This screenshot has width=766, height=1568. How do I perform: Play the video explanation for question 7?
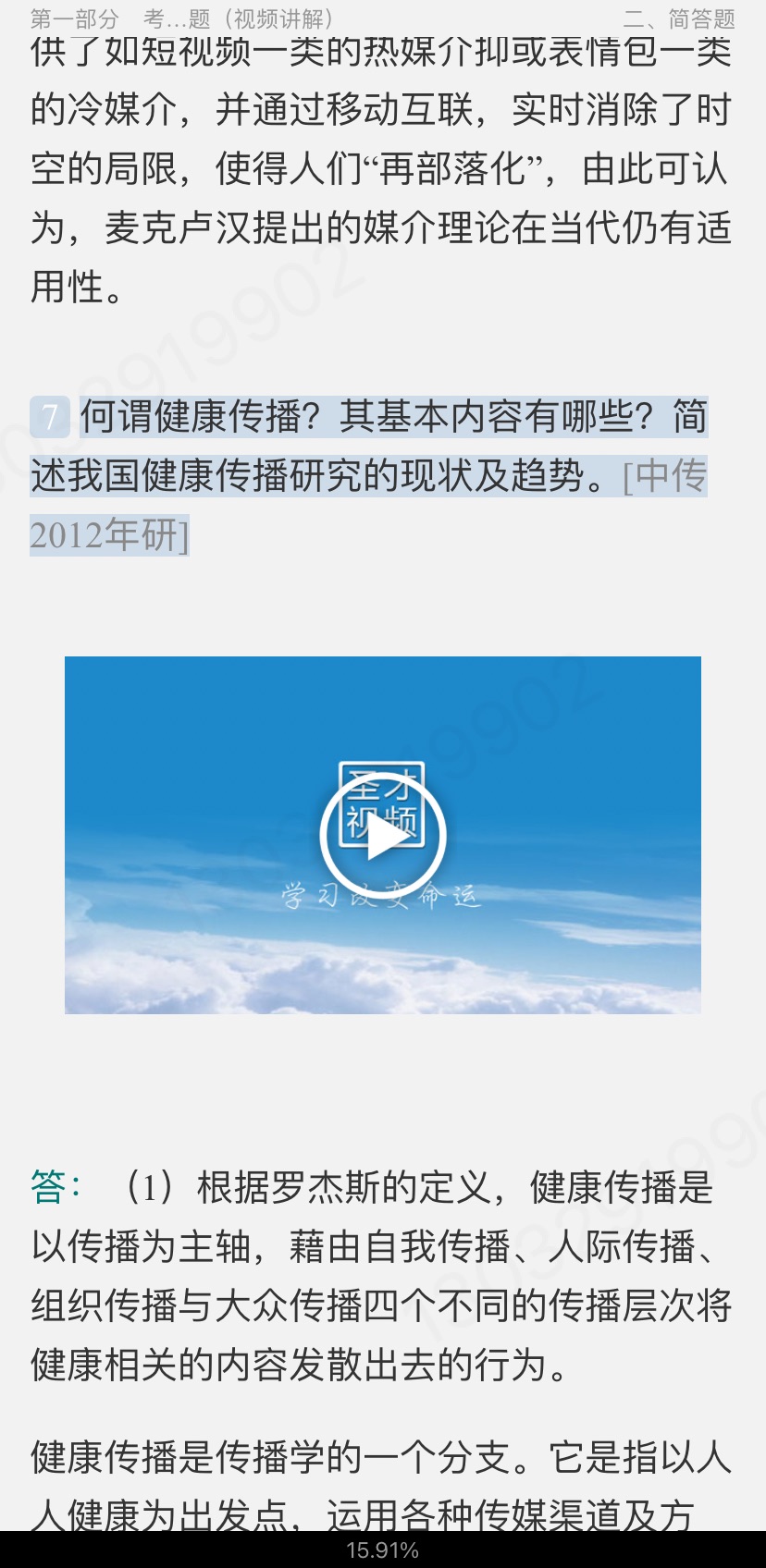click(383, 835)
